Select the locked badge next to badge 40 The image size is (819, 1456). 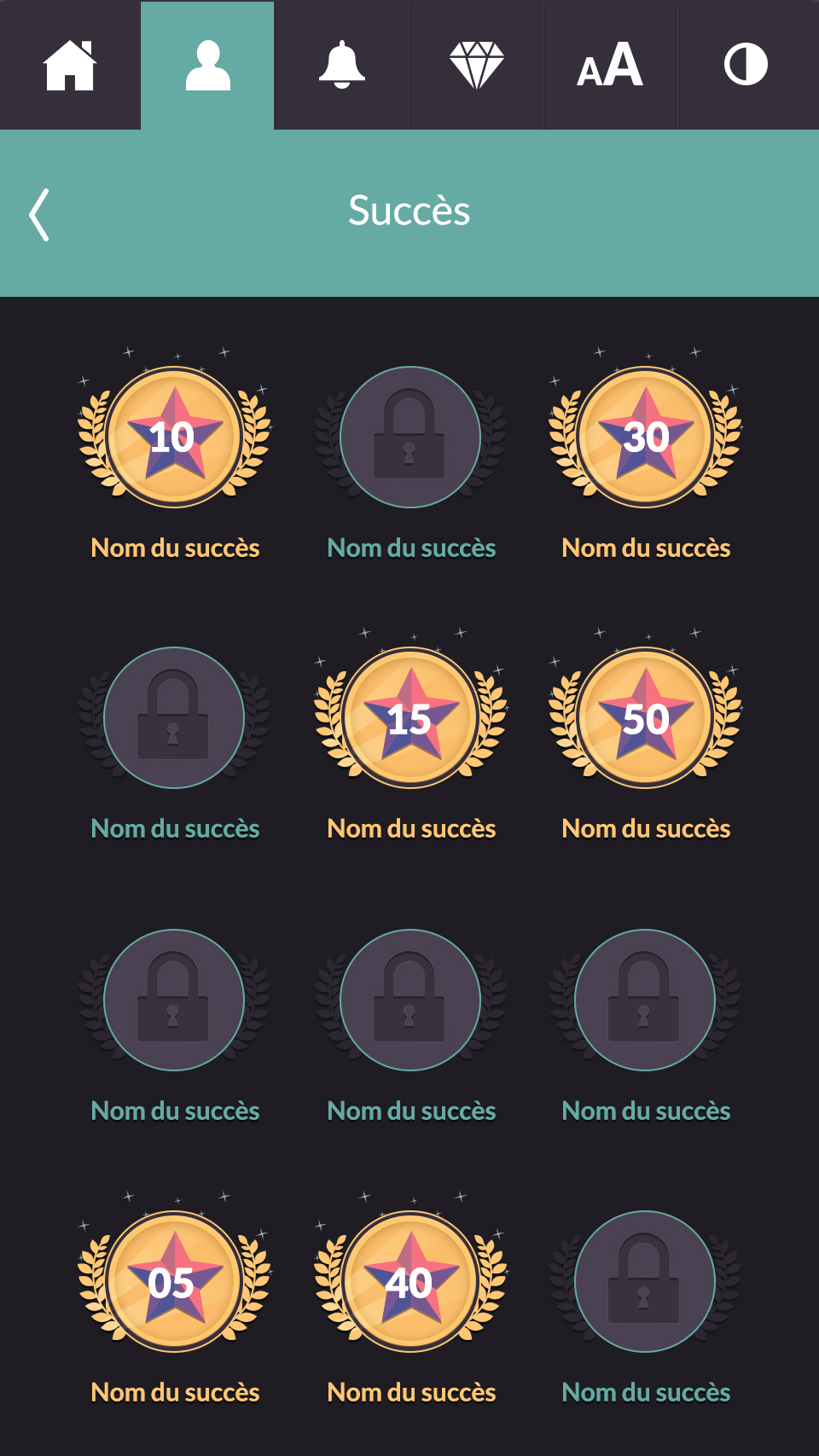point(646,1281)
